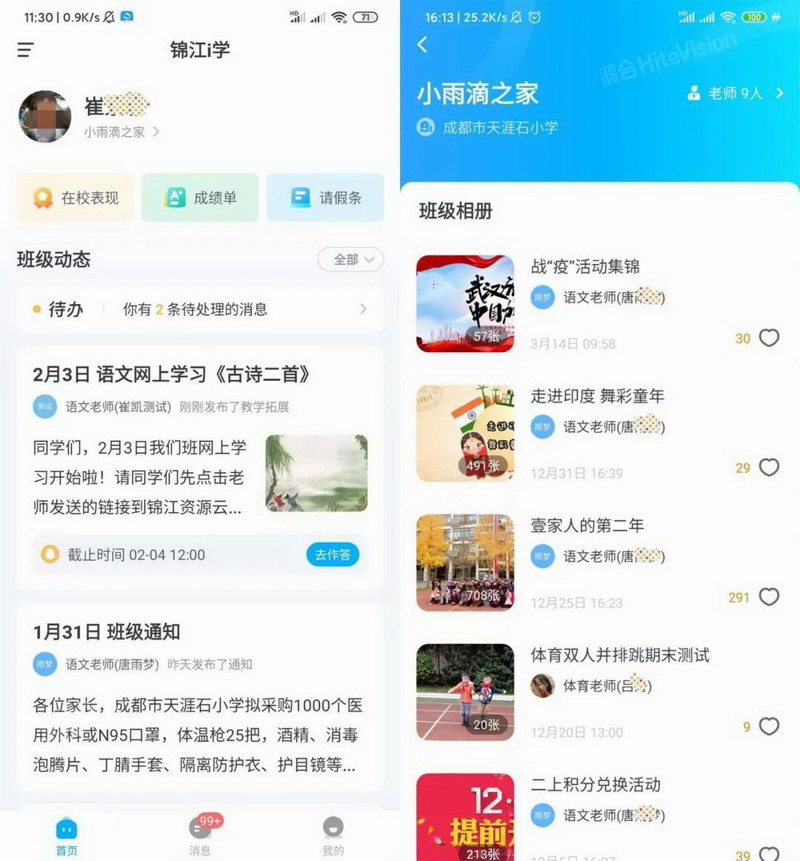Go back with the top arrow

coord(422,44)
